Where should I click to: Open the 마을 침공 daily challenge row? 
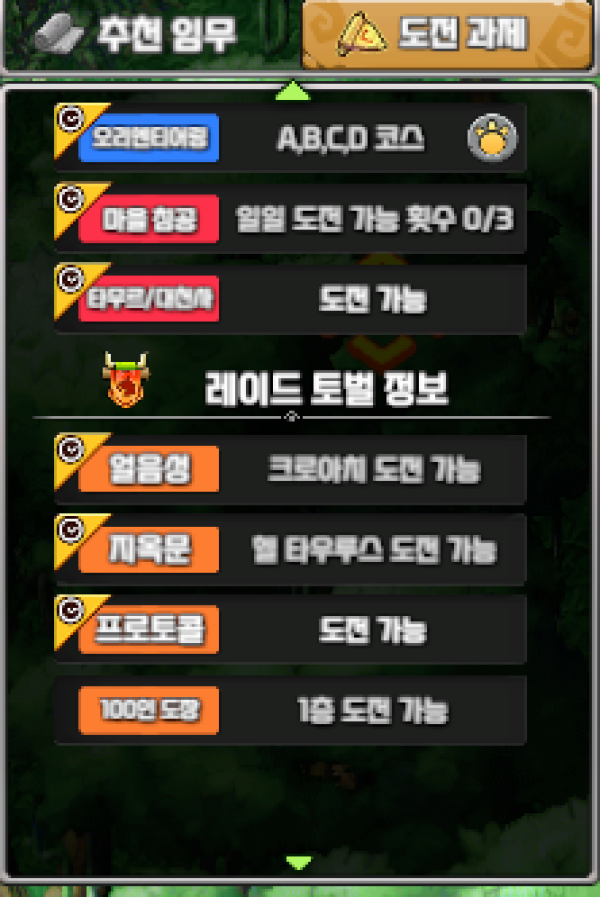coord(290,219)
